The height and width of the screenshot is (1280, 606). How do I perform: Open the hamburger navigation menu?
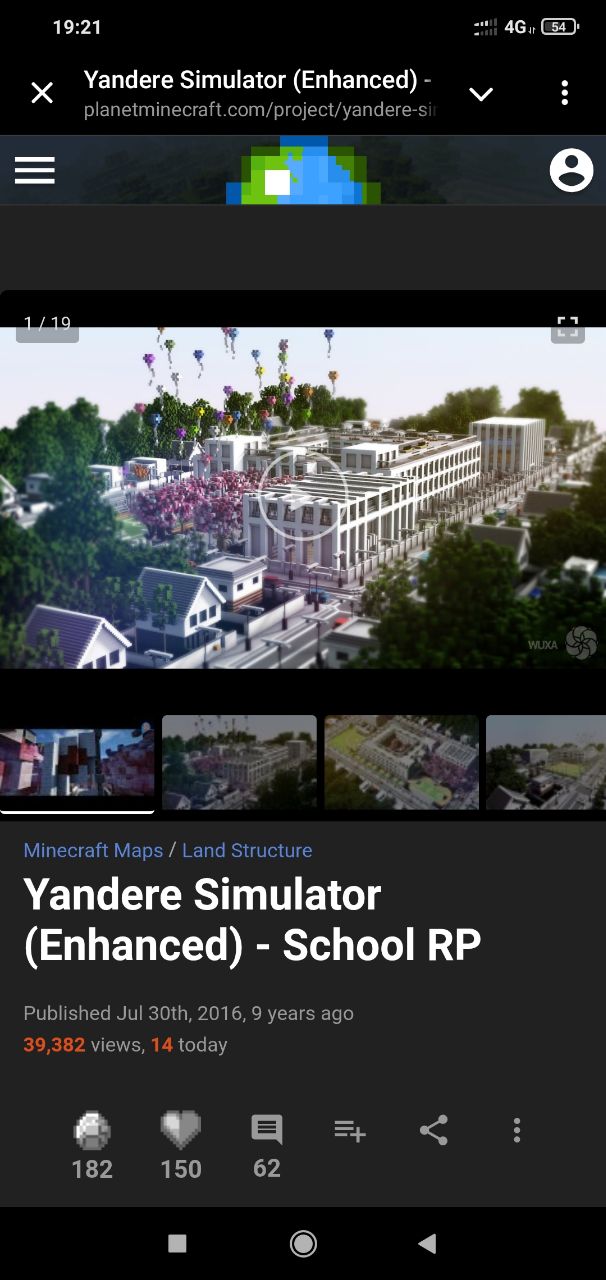(35, 171)
